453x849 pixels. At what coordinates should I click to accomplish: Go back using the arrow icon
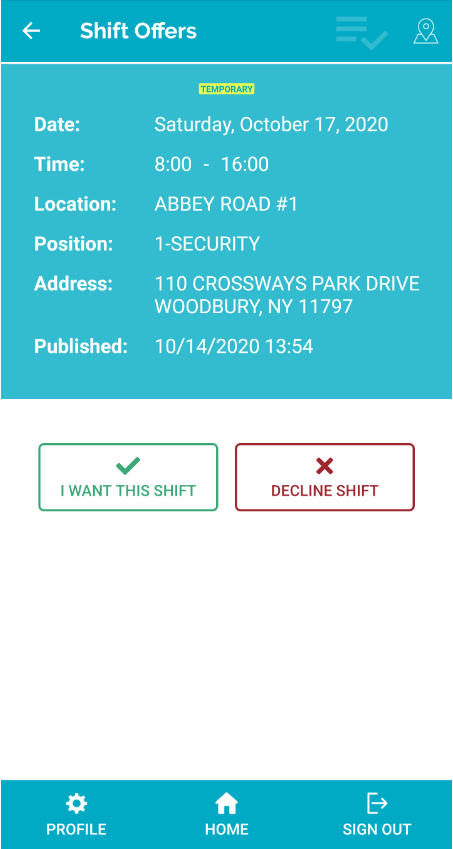[31, 31]
